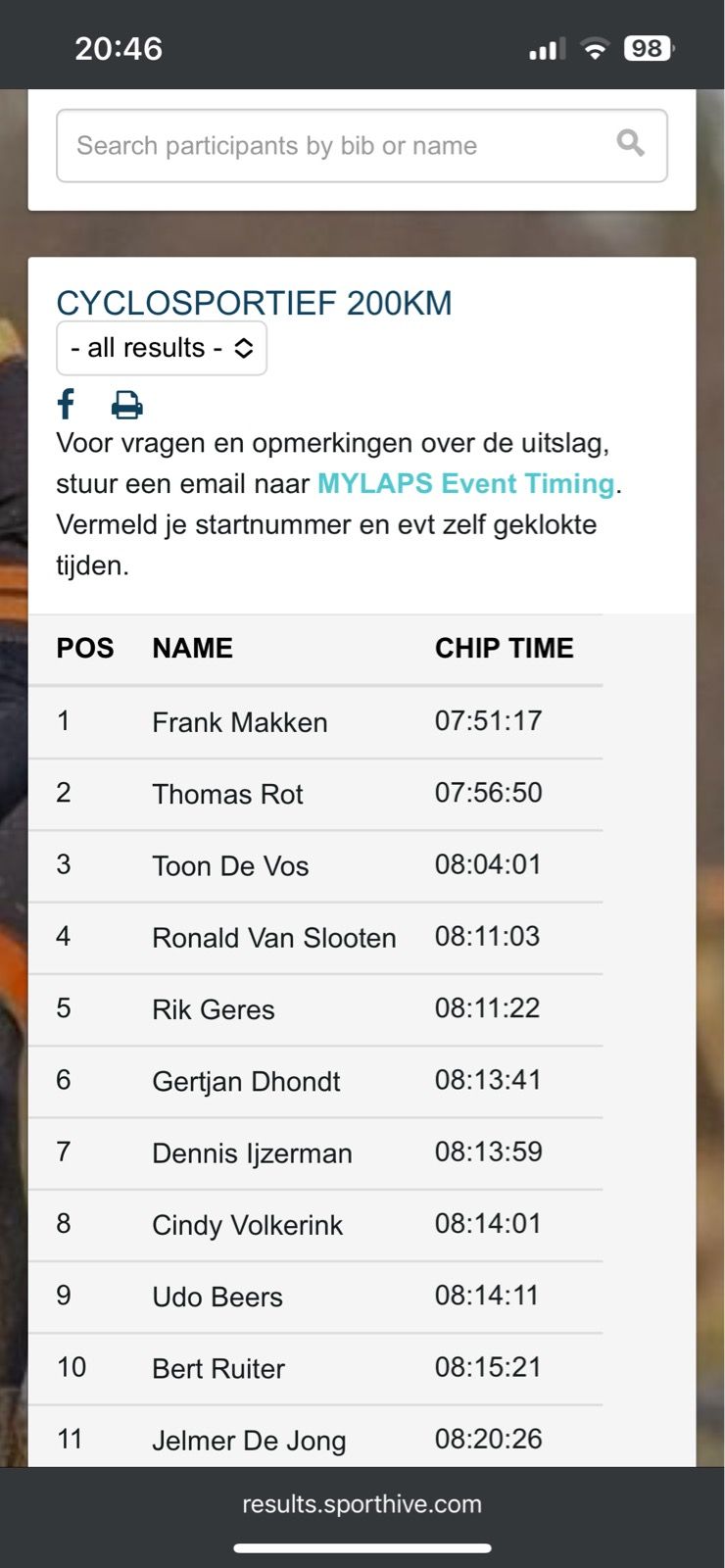Open Rik Geres's result row

pyautogui.click(x=214, y=1010)
